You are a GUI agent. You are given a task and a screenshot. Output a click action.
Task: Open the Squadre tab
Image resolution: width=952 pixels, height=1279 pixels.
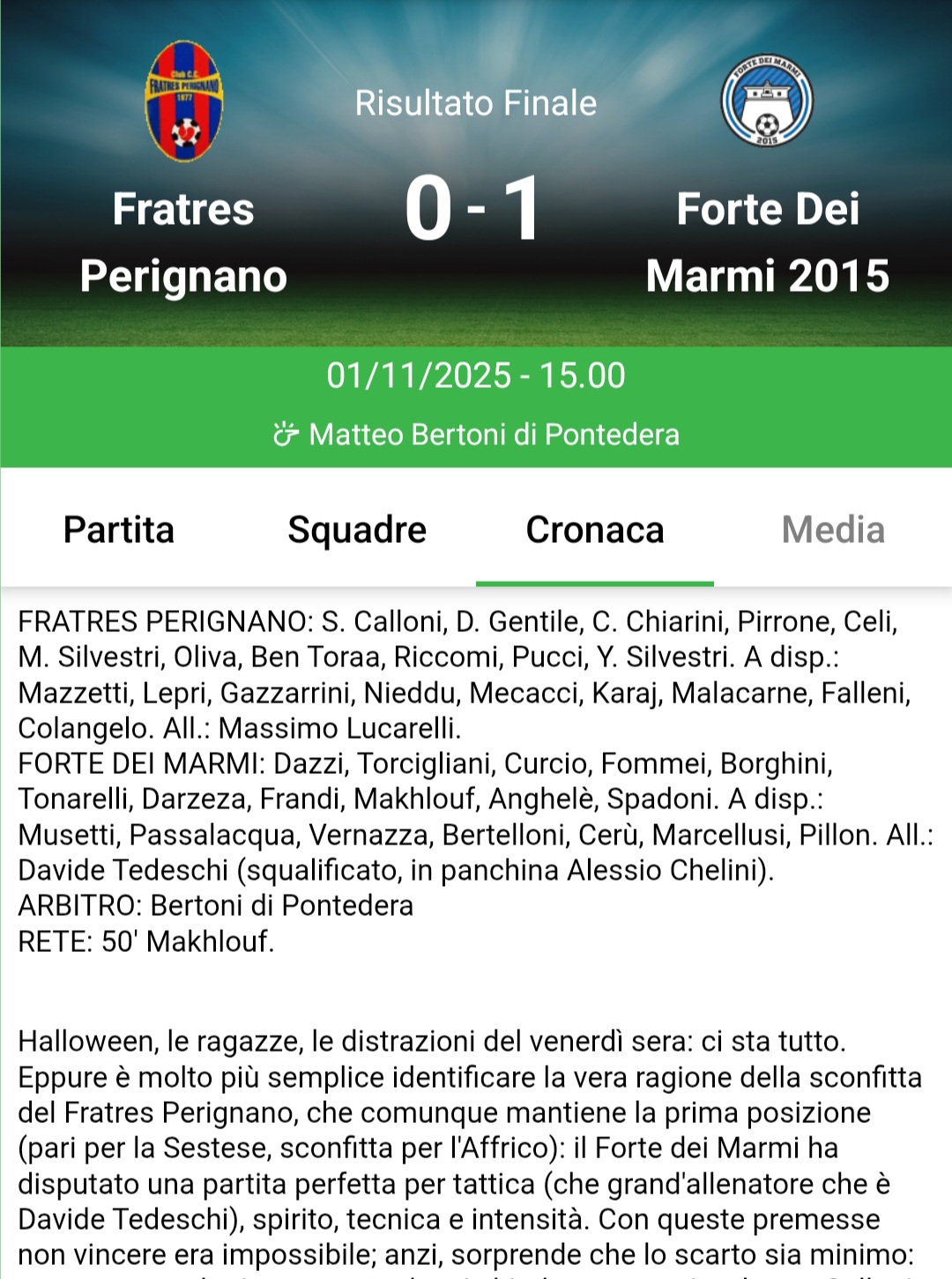[357, 530]
